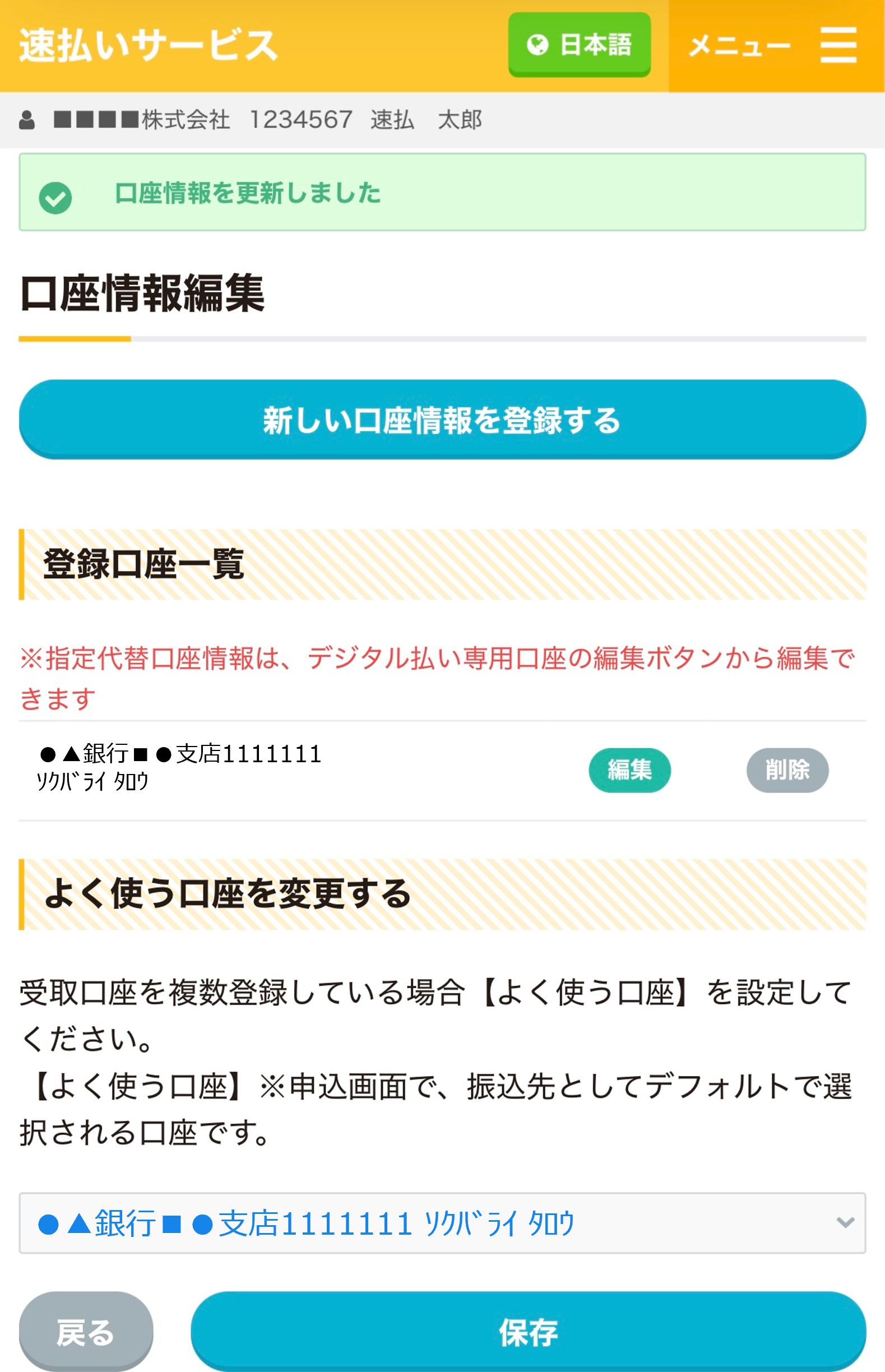This screenshot has height=1372, width=885.
Task: Tap 新しい口座情報を登録する button
Action: click(x=443, y=419)
